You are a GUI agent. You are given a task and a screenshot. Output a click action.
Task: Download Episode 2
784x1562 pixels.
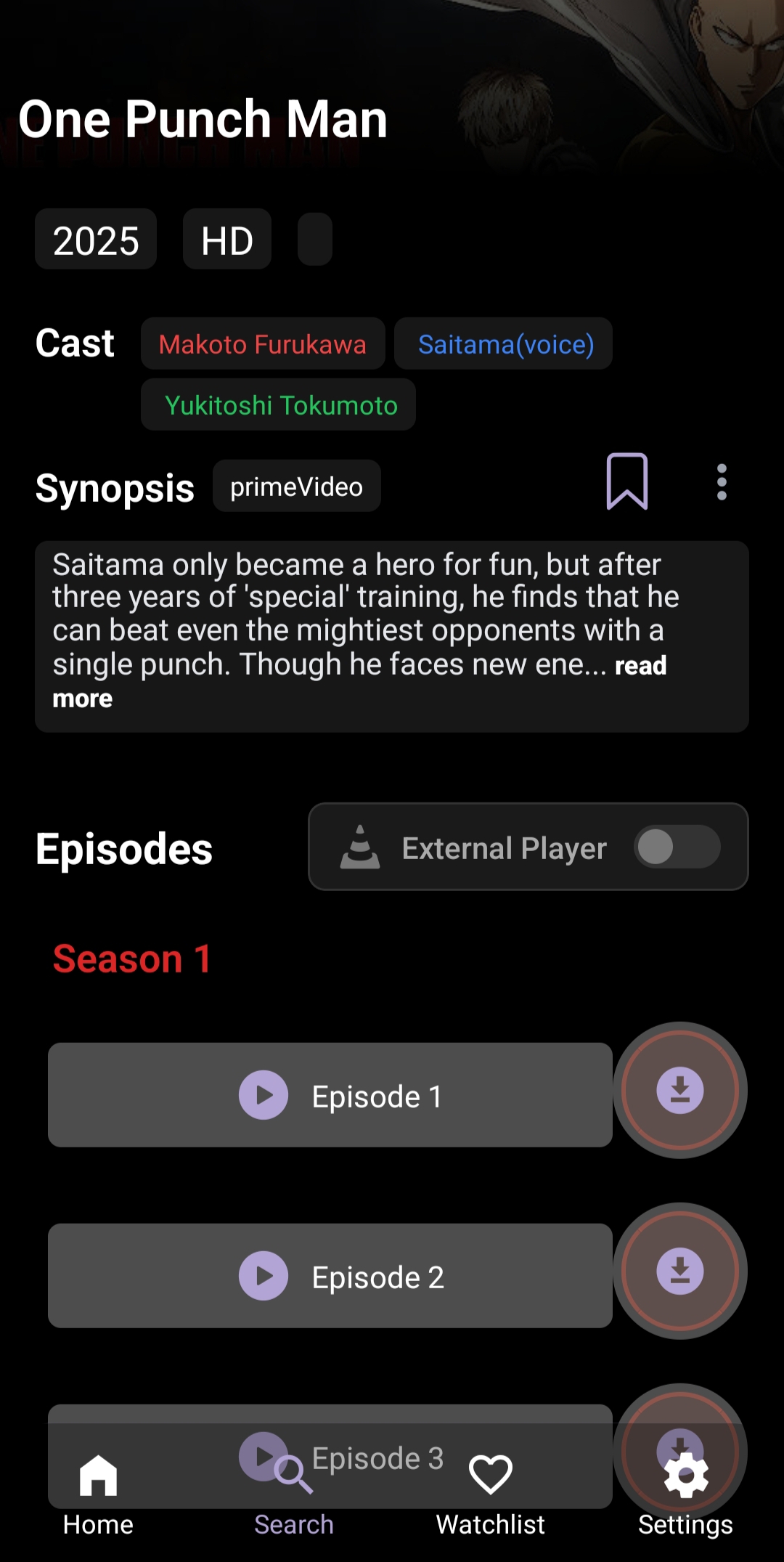point(680,1271)
